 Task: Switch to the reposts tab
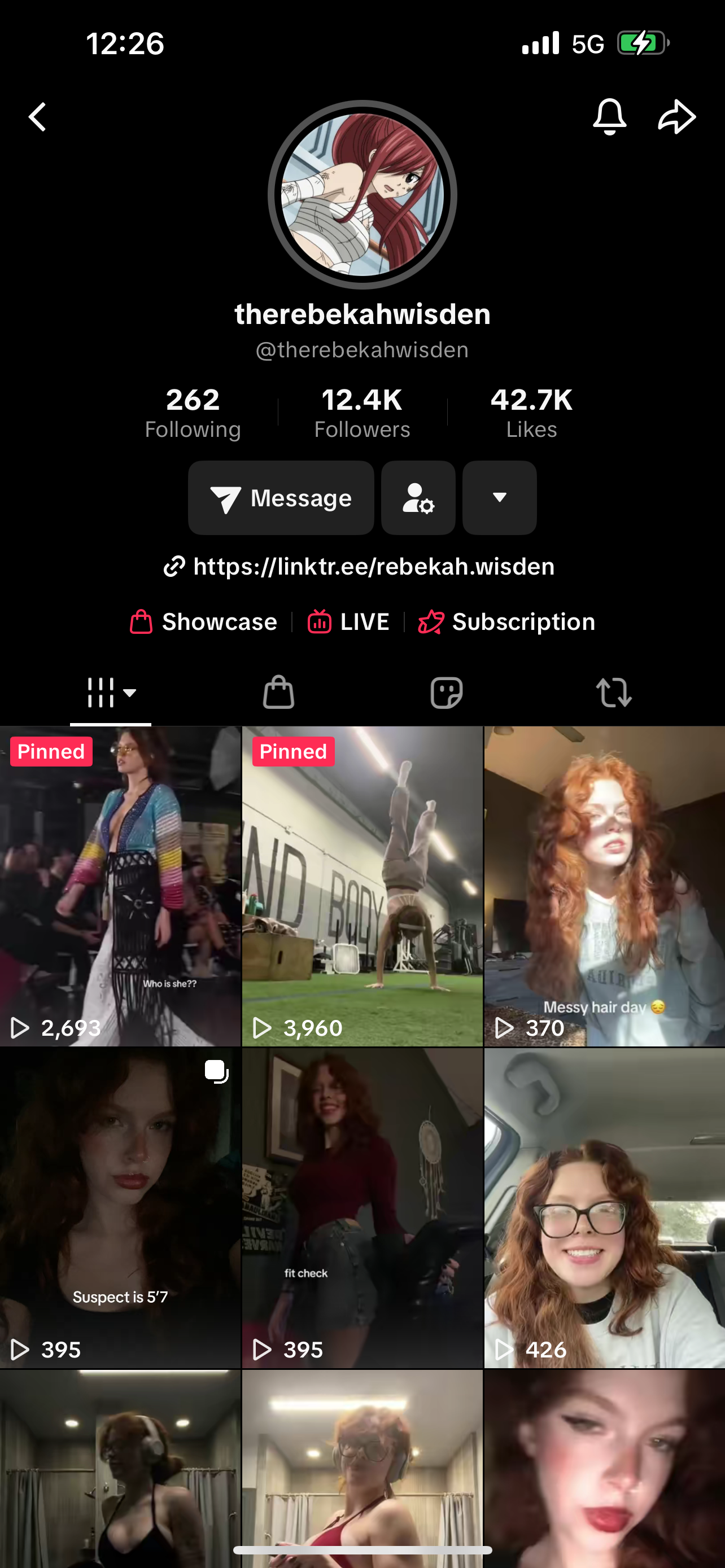[614, 692]
